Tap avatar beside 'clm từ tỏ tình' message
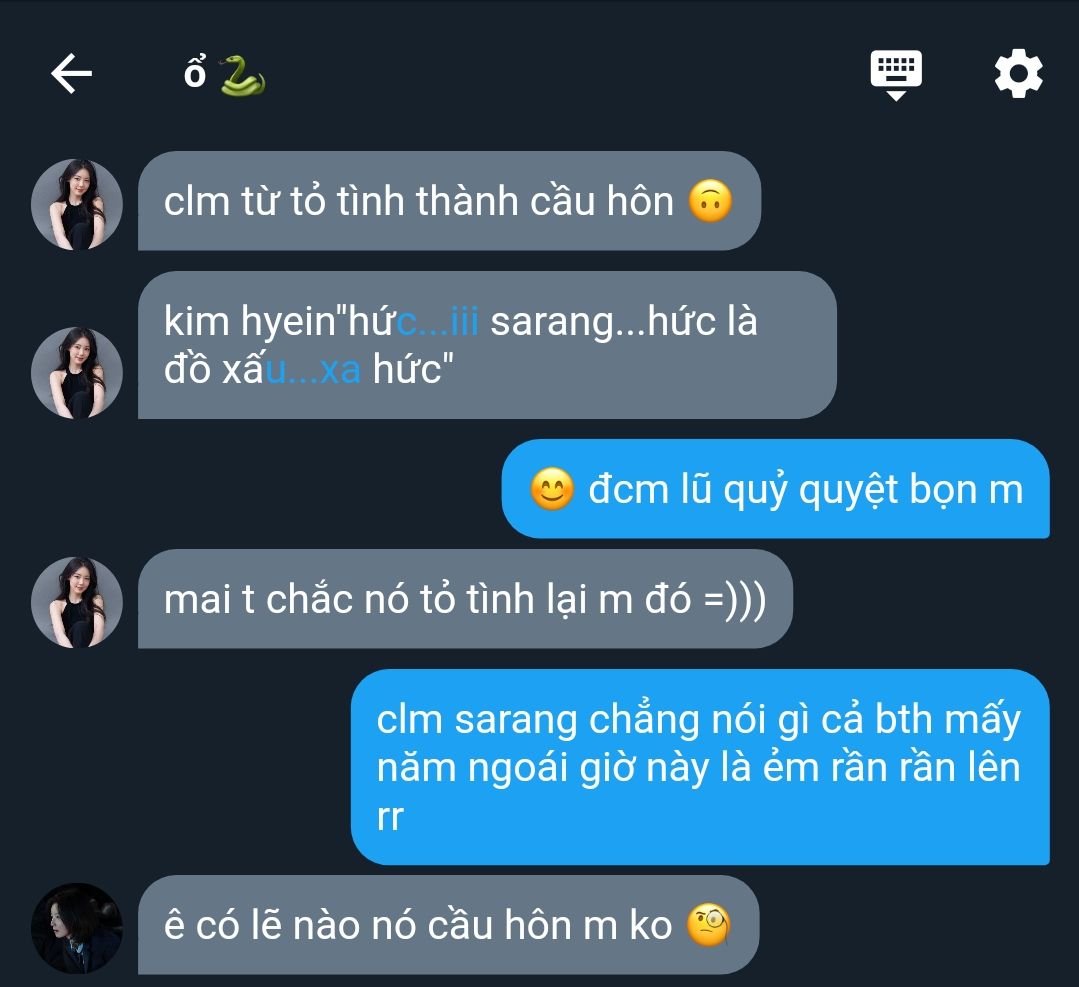This screenshot has width=1079, height=987. point(77,204)
